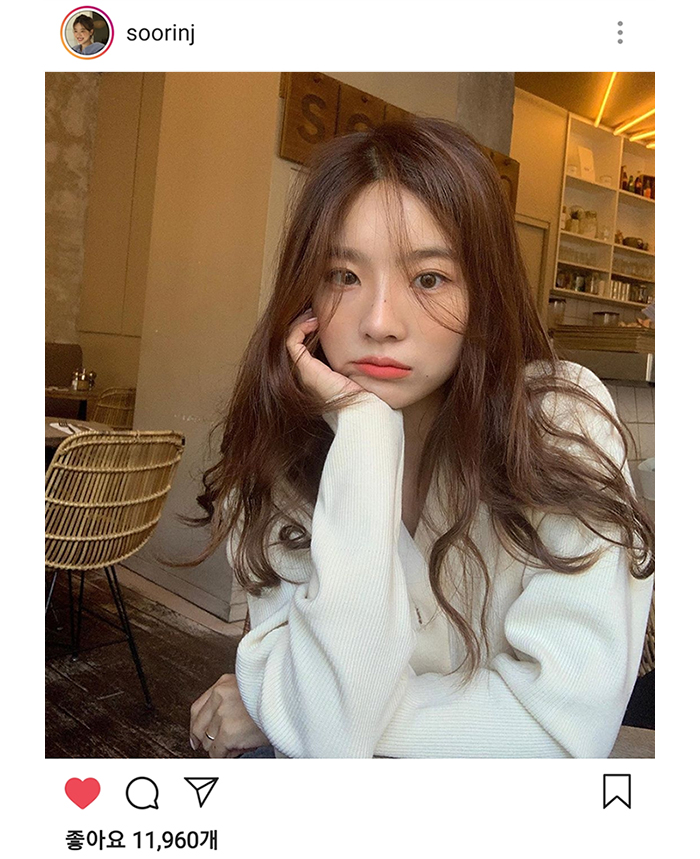Open comments with the speech bubble icon

142,793
